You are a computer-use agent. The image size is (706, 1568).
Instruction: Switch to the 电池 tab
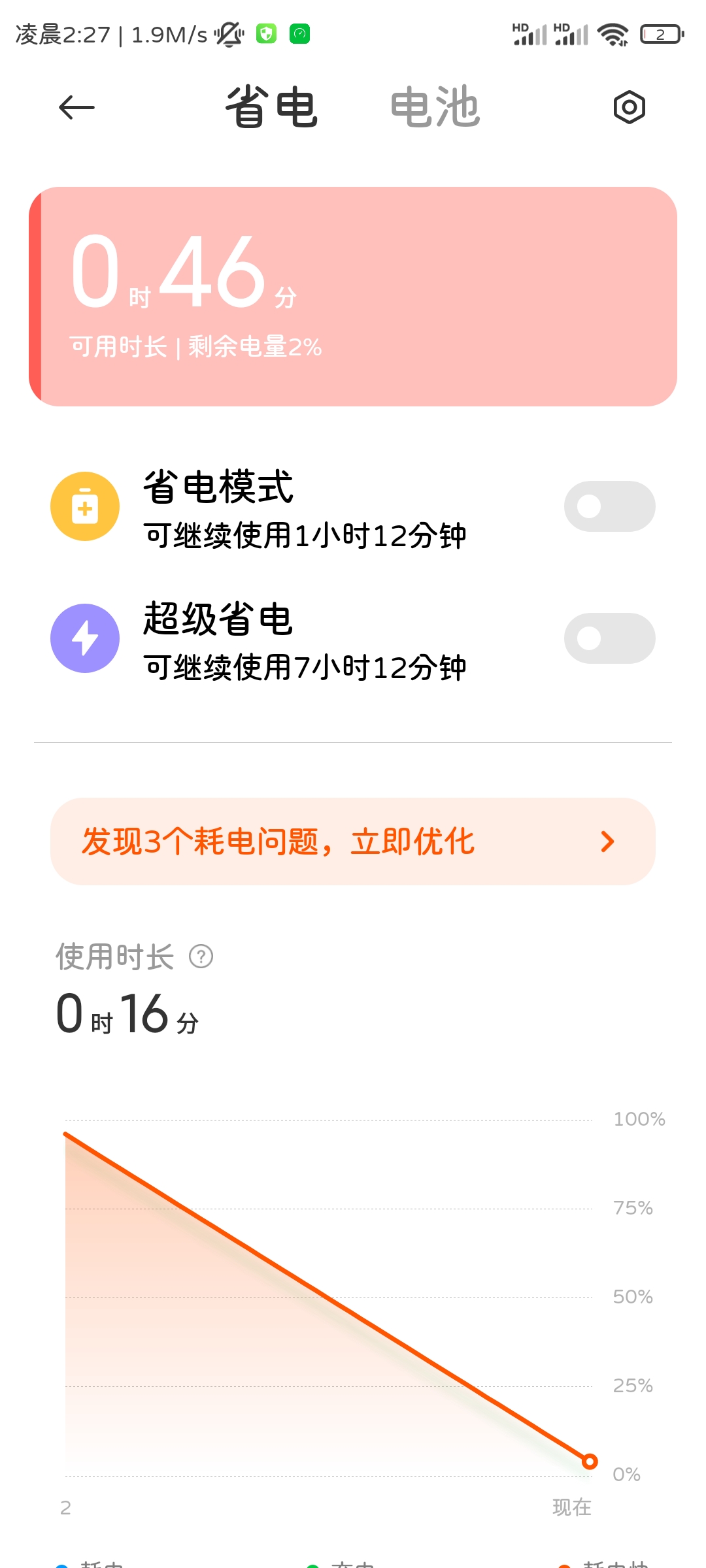point(435,107)
